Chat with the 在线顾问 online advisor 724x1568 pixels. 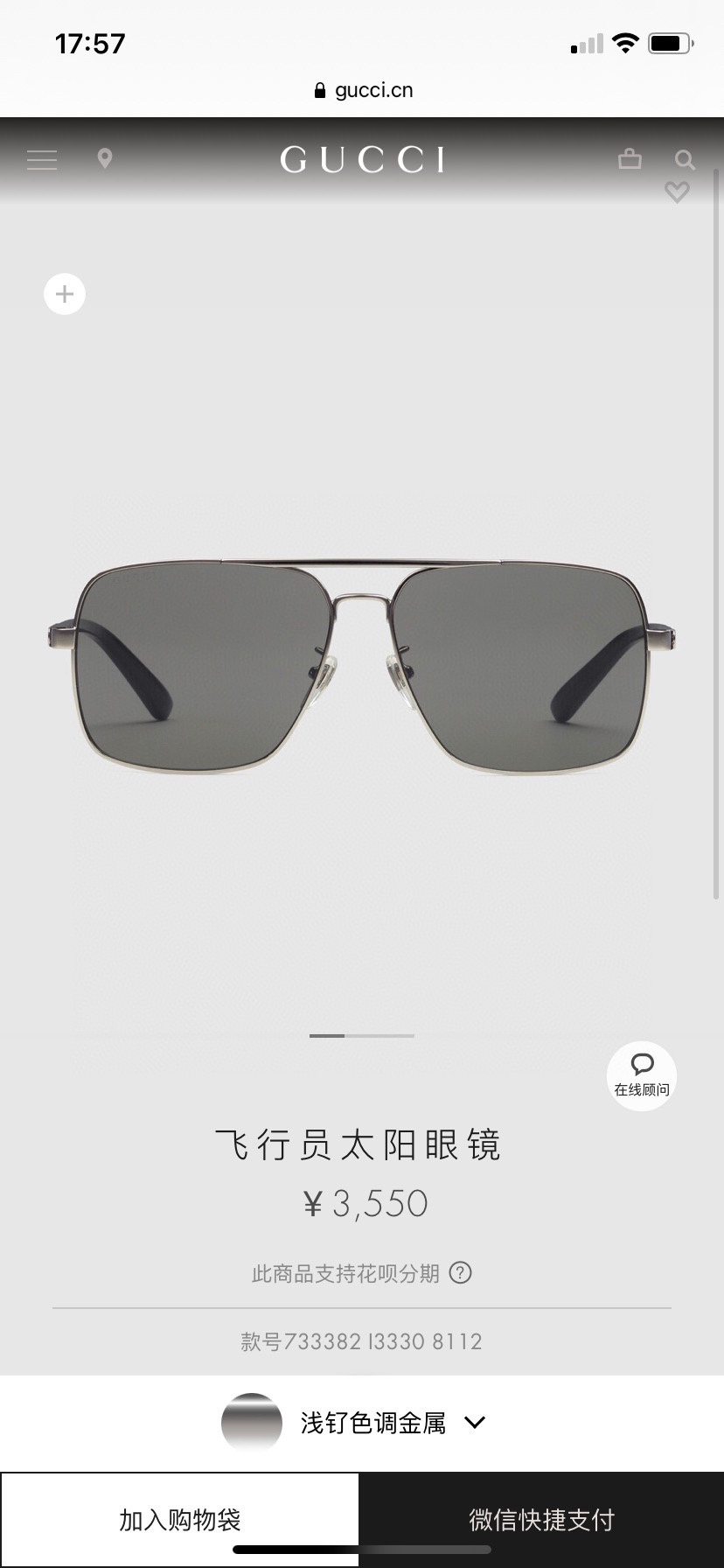click(642, 1075)
